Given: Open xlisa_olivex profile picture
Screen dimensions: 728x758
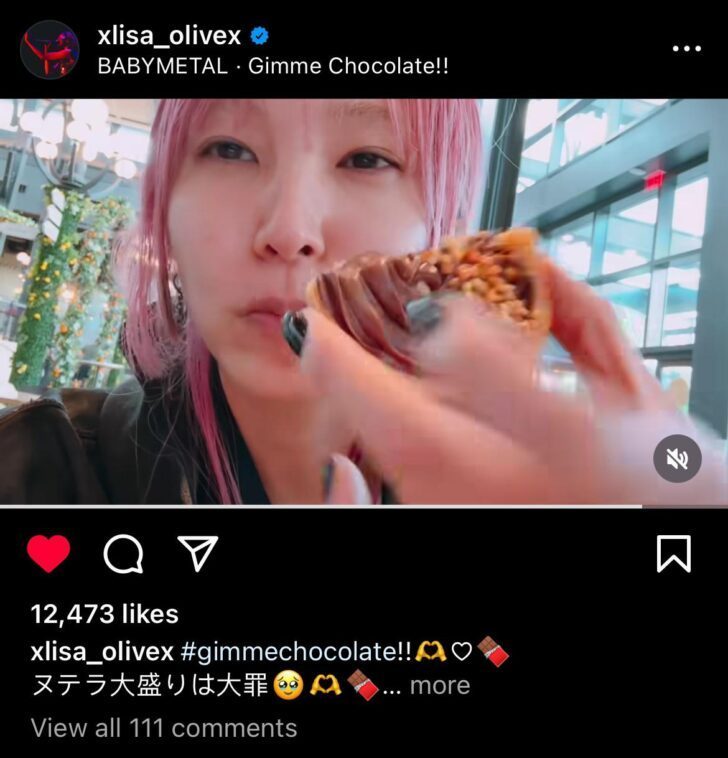Looking at the screenshot, I should pos(50,50).
